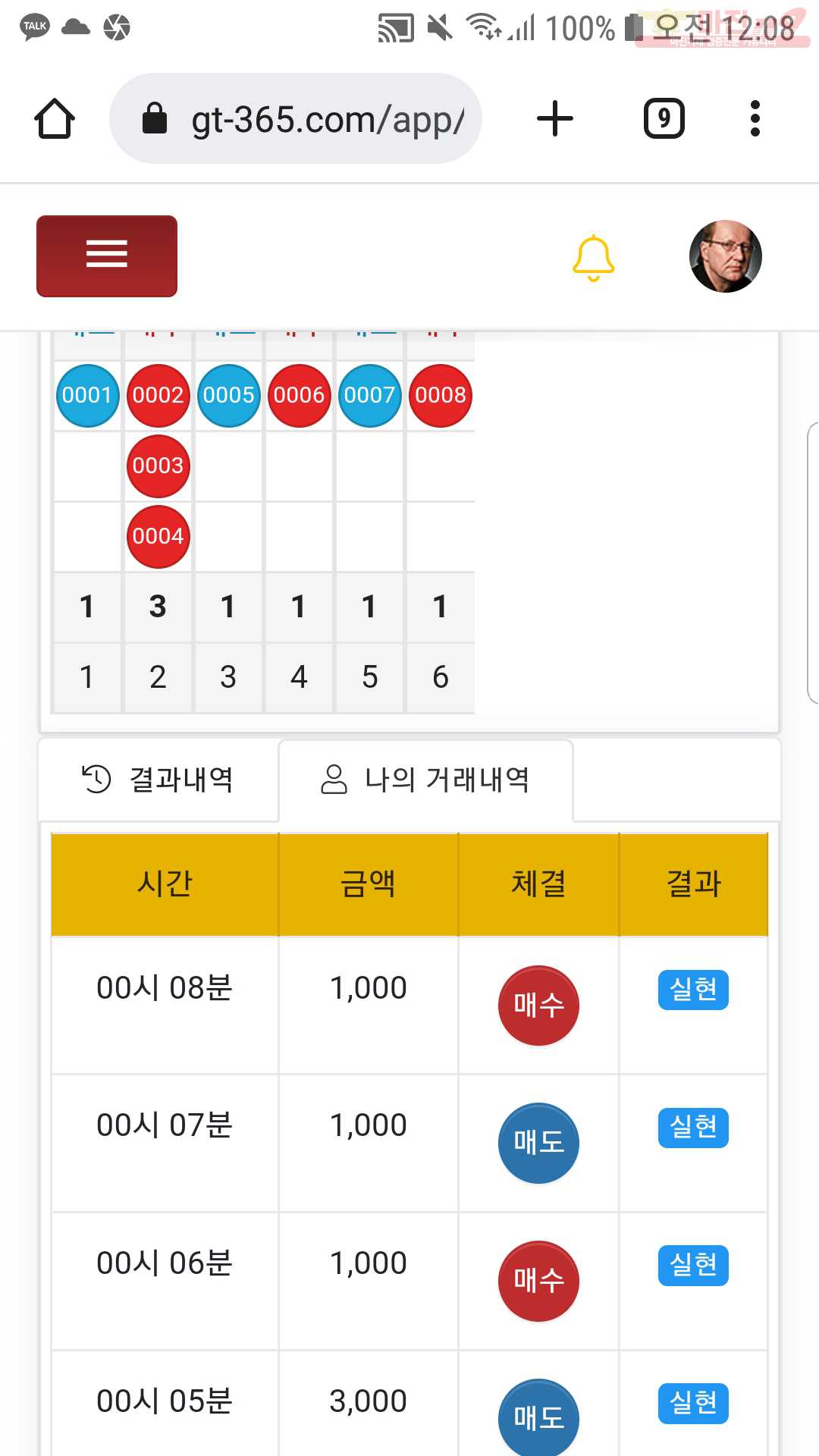The image size is (819, 1456).
Task: Open the notifications bell
Action: [593, 258]
